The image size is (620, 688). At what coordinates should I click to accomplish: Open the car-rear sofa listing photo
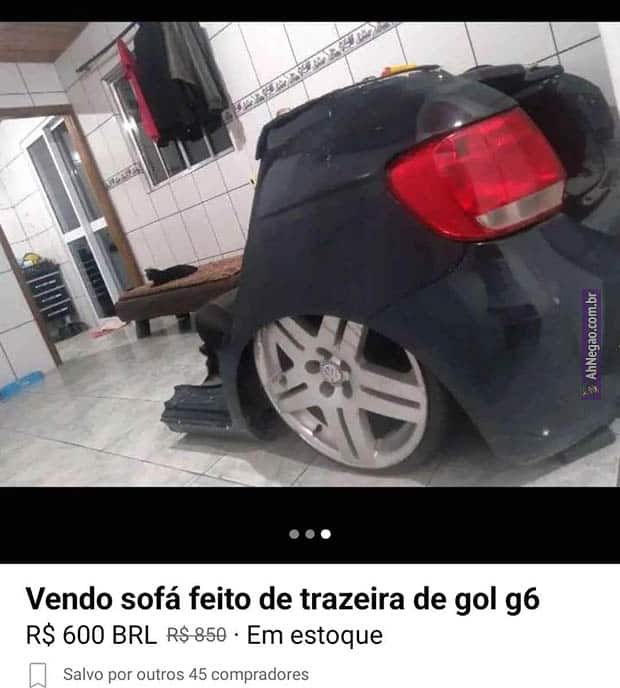[310, 255]
